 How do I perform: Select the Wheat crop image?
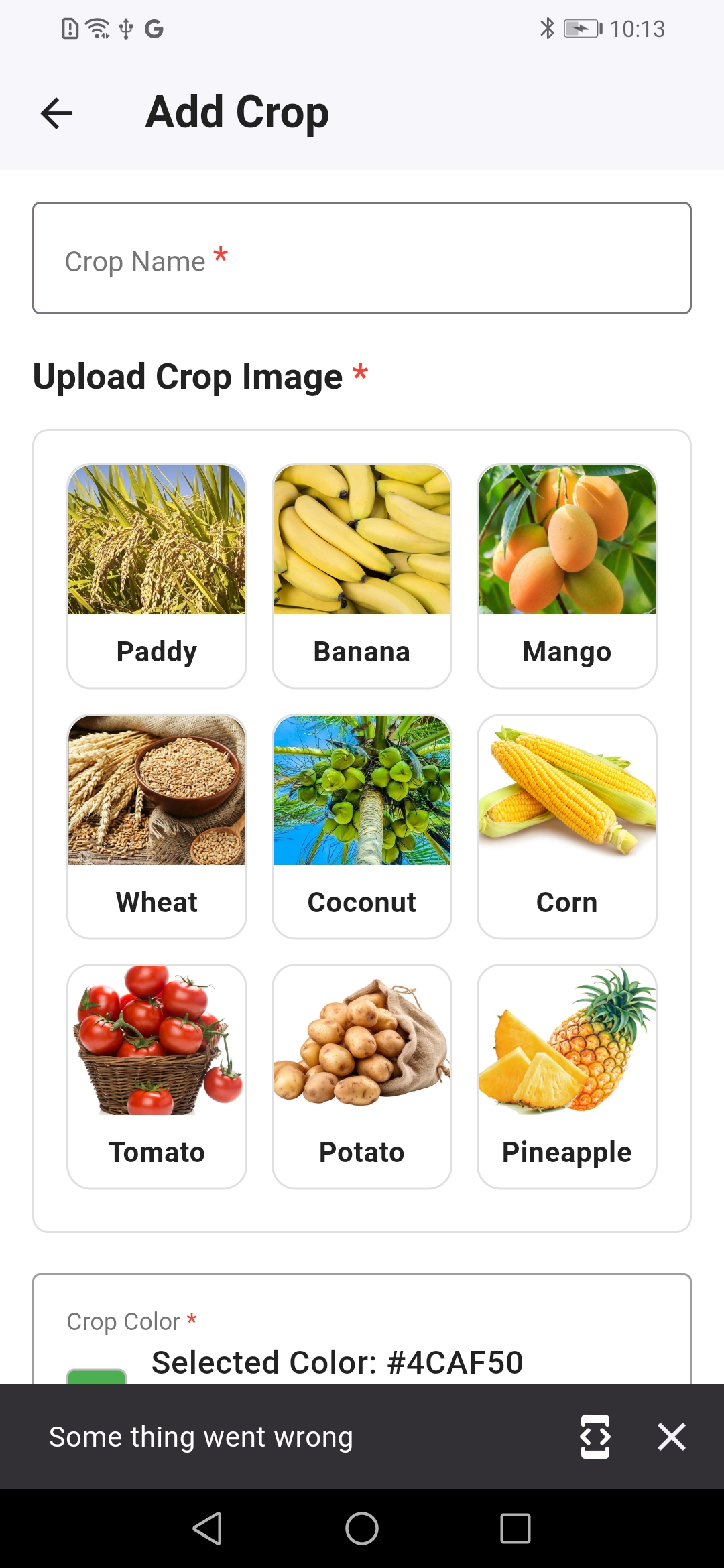tap(157, 826)
